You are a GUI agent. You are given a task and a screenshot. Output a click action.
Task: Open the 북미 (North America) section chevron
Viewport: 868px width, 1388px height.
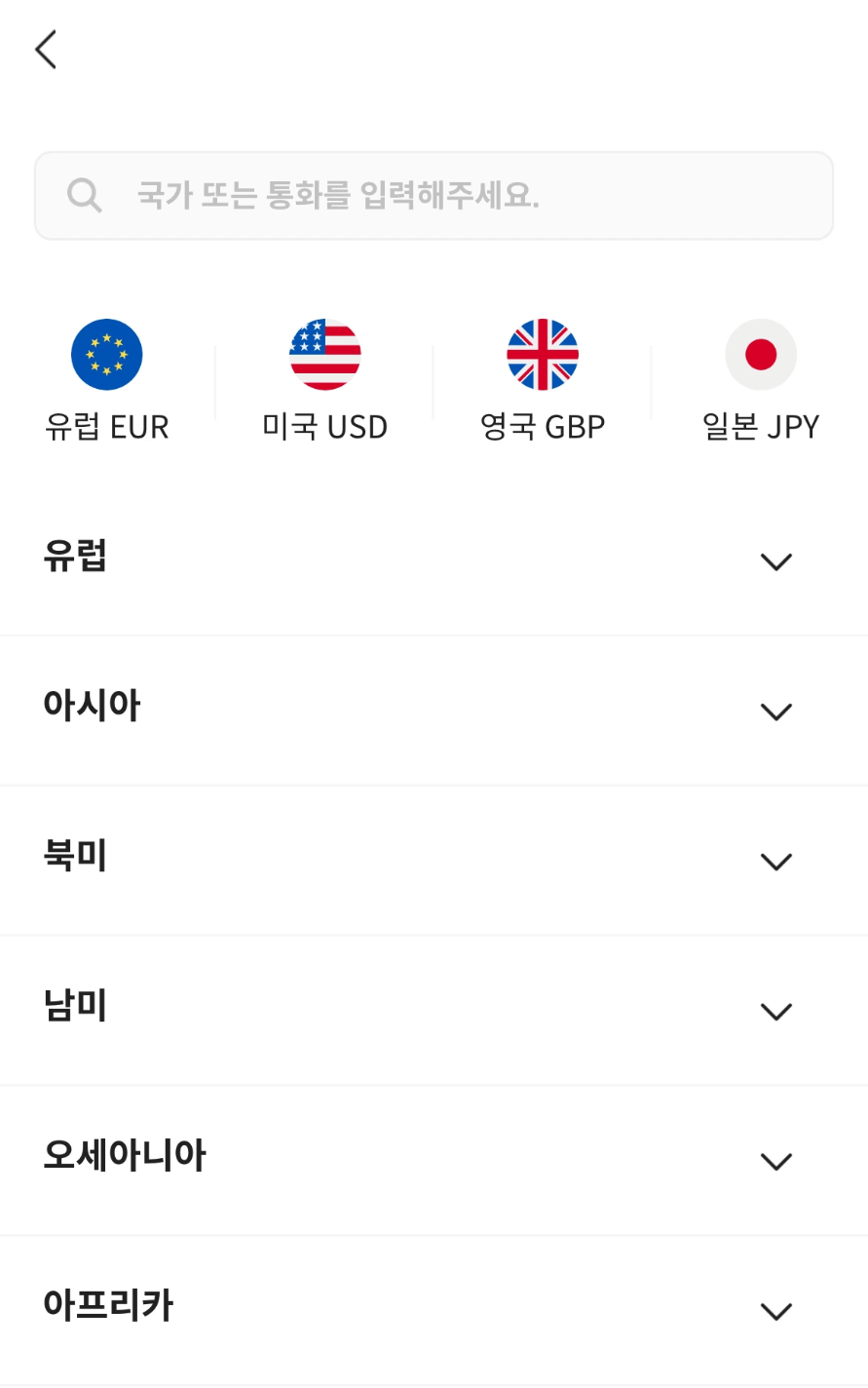[776, 861]
